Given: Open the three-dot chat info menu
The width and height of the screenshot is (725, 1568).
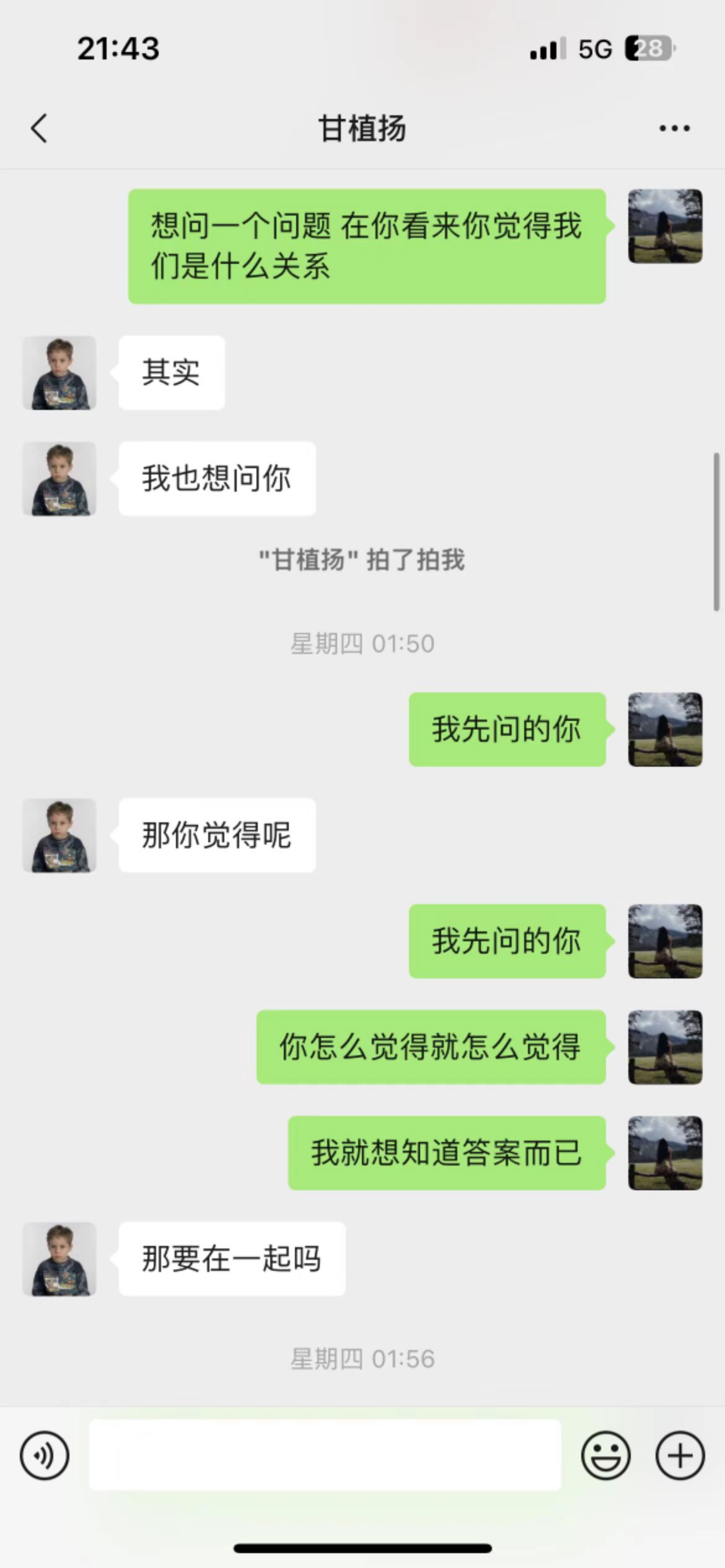Looking at the screenshot, I should [x=674, y=128].
